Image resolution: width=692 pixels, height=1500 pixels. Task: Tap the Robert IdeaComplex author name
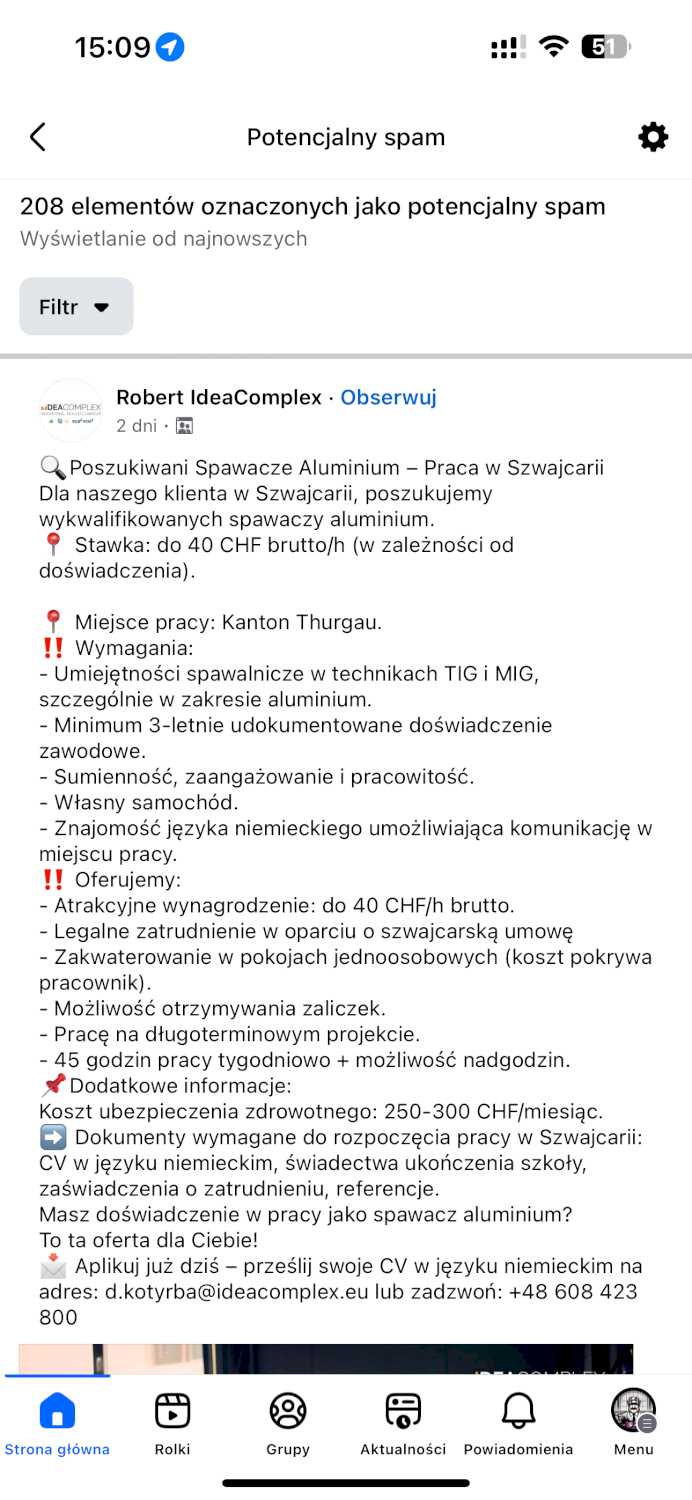219,397
